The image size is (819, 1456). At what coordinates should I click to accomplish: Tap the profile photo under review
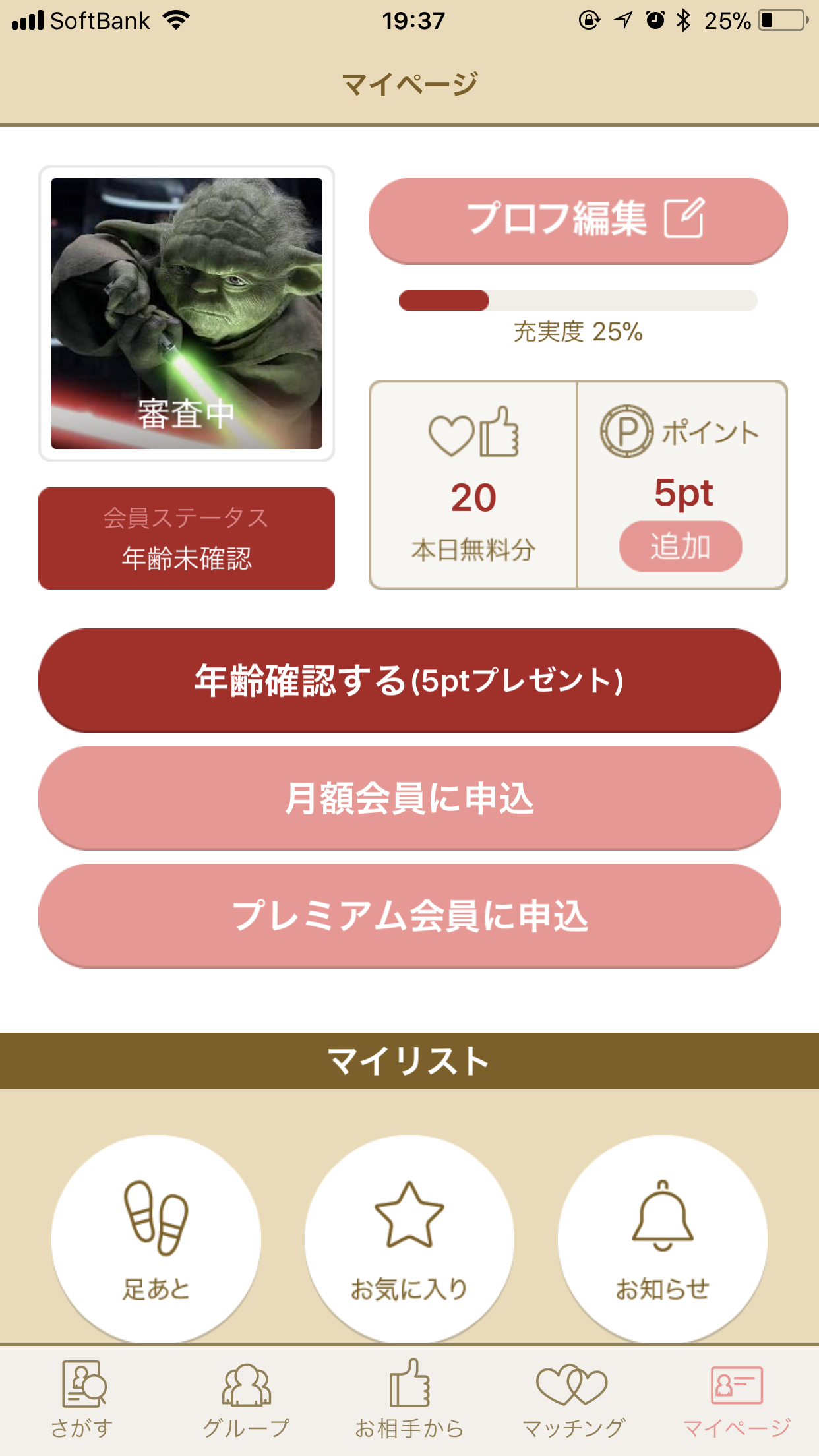pyautogui.click(x=187, y=313)
